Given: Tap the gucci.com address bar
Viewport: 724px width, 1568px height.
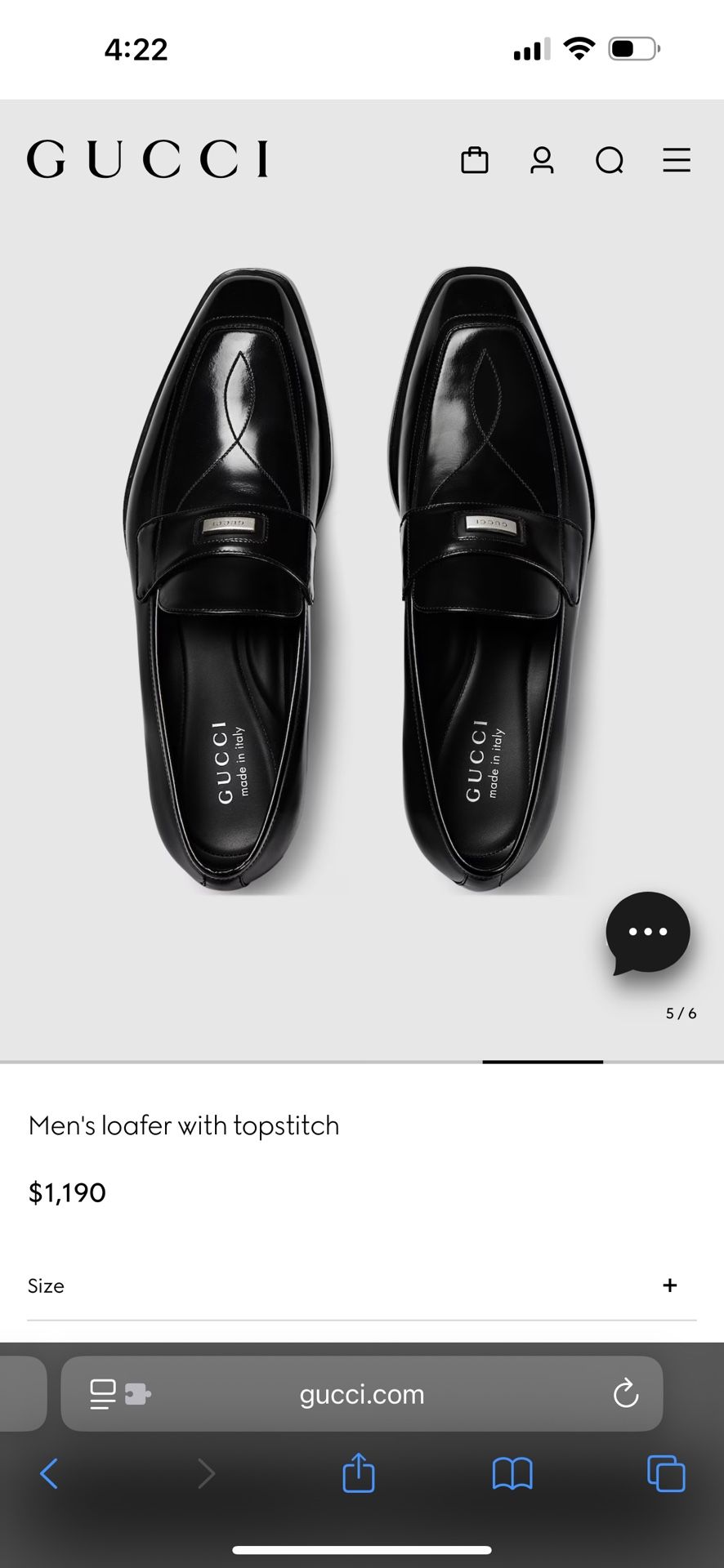Looking at the screenshot, I should [x=362, y=1394].
